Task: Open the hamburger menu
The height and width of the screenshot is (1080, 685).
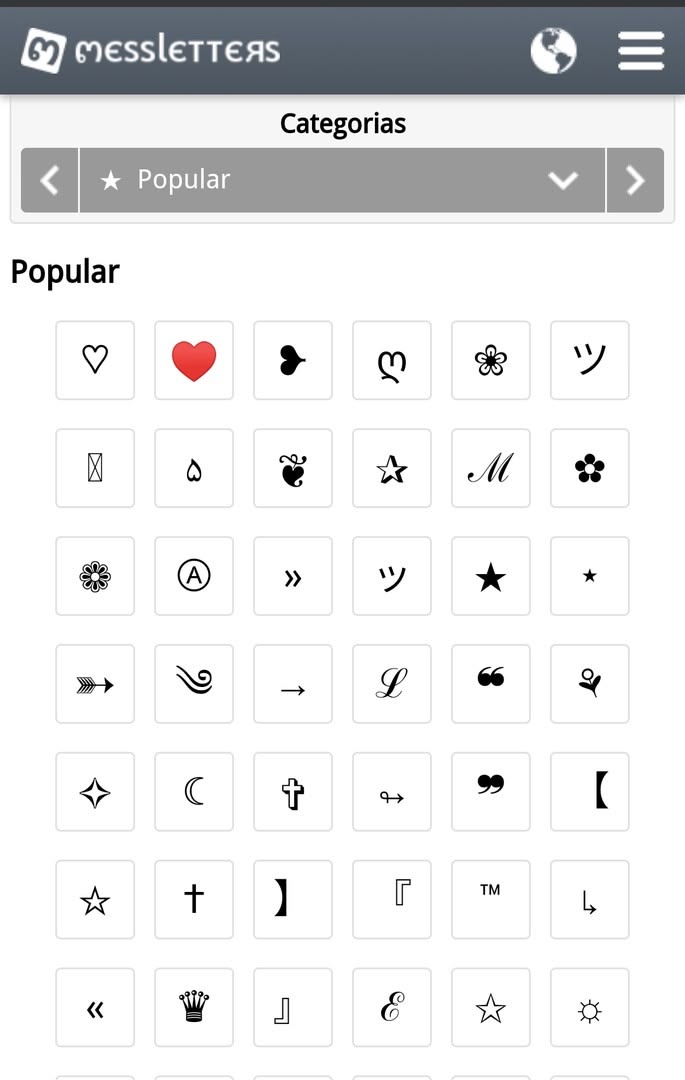Action: (640, 50)
